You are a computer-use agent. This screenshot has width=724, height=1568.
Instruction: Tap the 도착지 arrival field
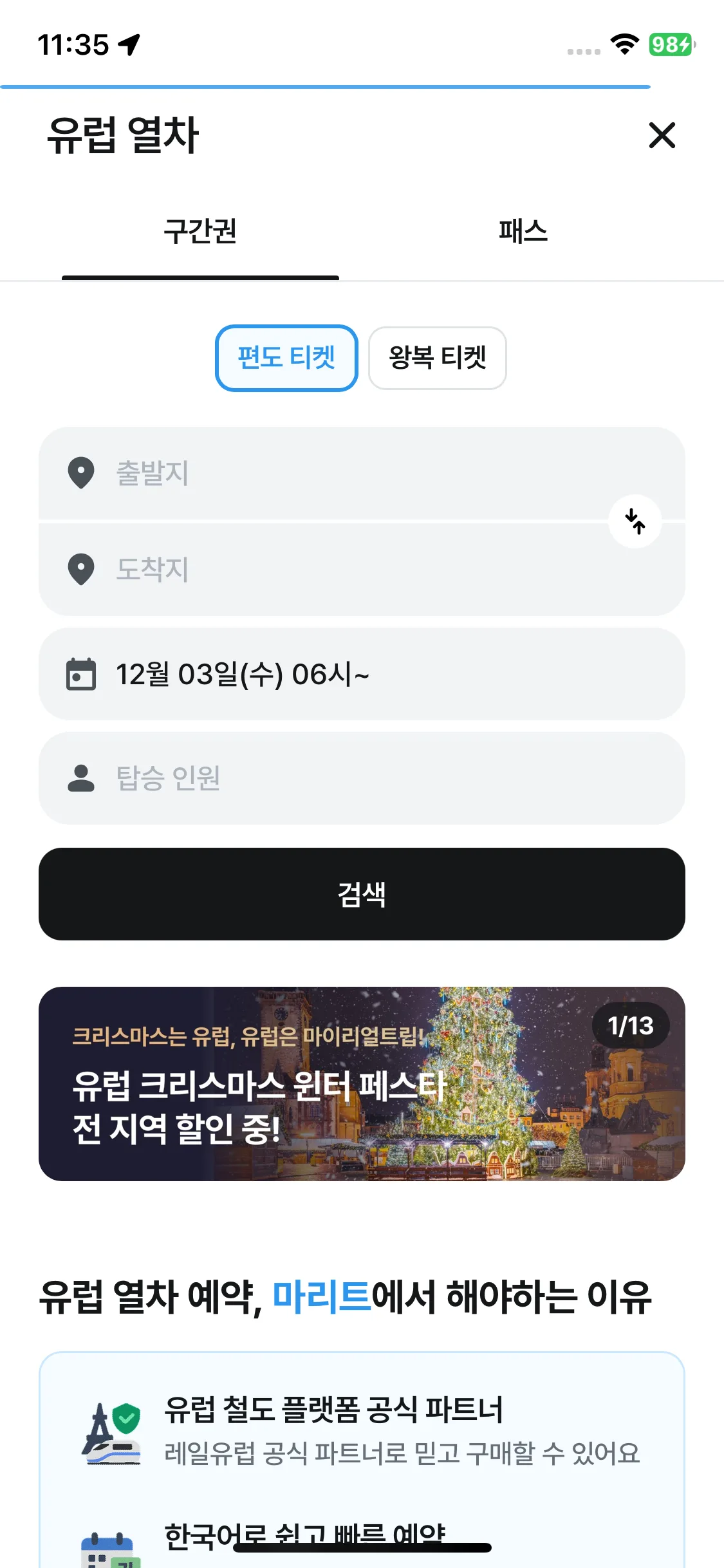pyautogui.click(x=322, y=569)
